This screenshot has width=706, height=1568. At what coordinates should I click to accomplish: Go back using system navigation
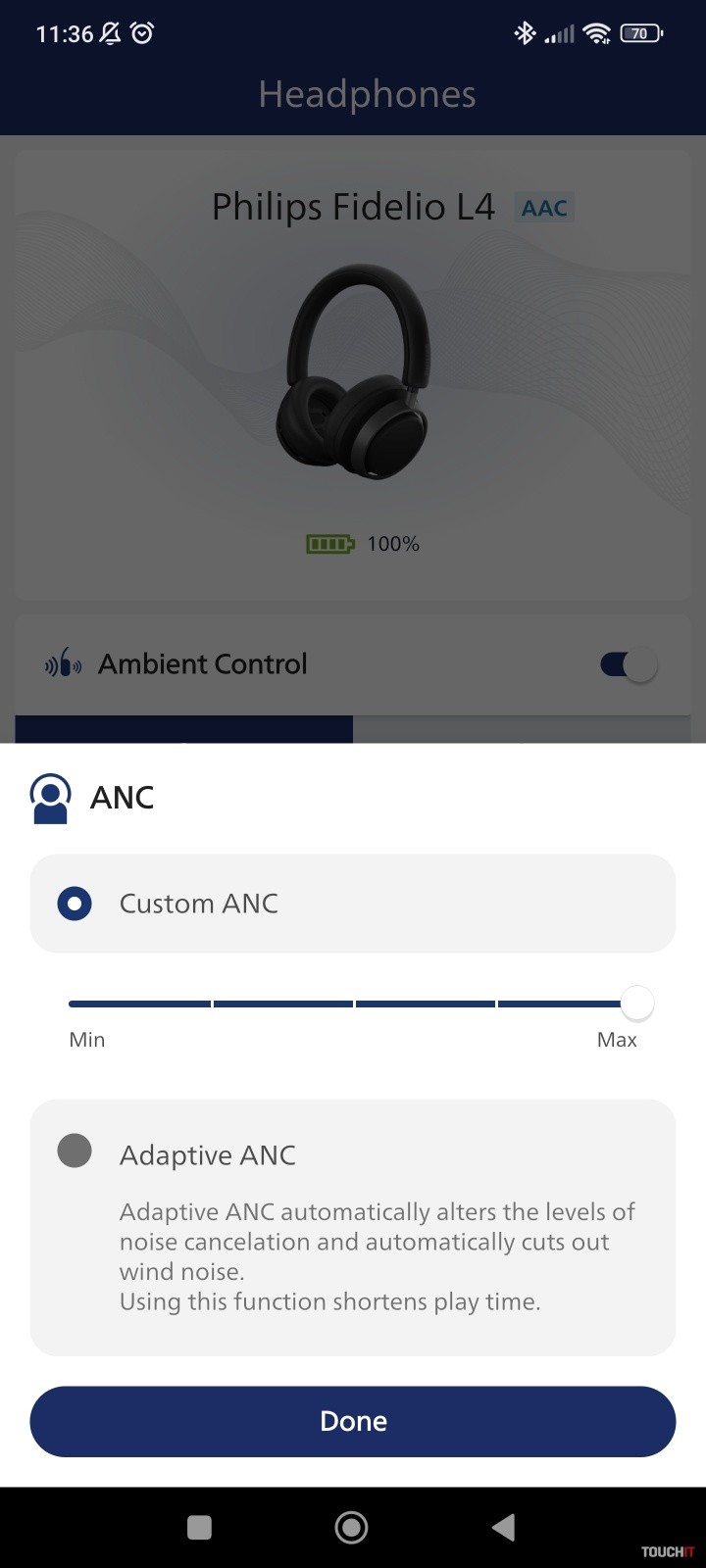point(504,1527)
